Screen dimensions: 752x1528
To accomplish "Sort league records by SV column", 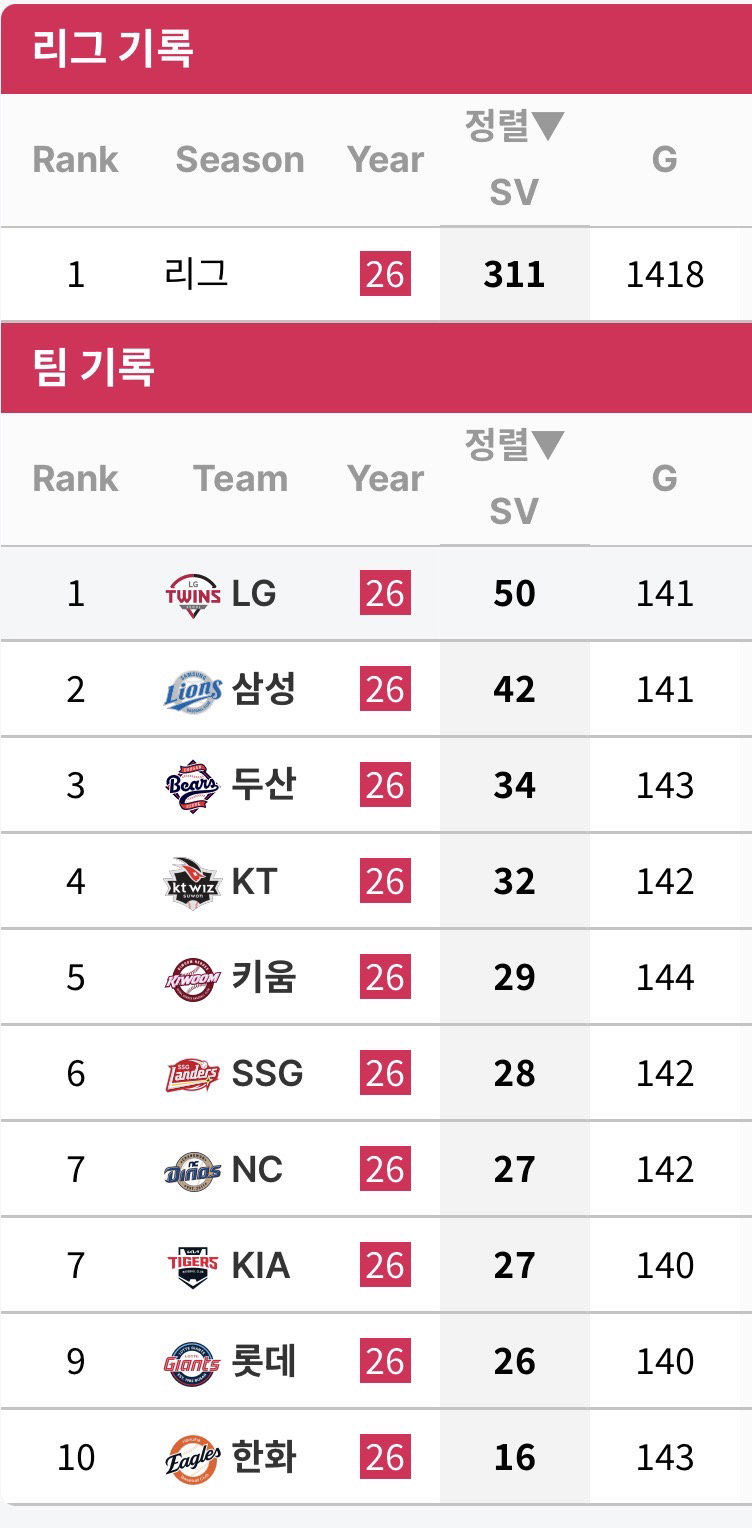I will (x=514, y=160).
